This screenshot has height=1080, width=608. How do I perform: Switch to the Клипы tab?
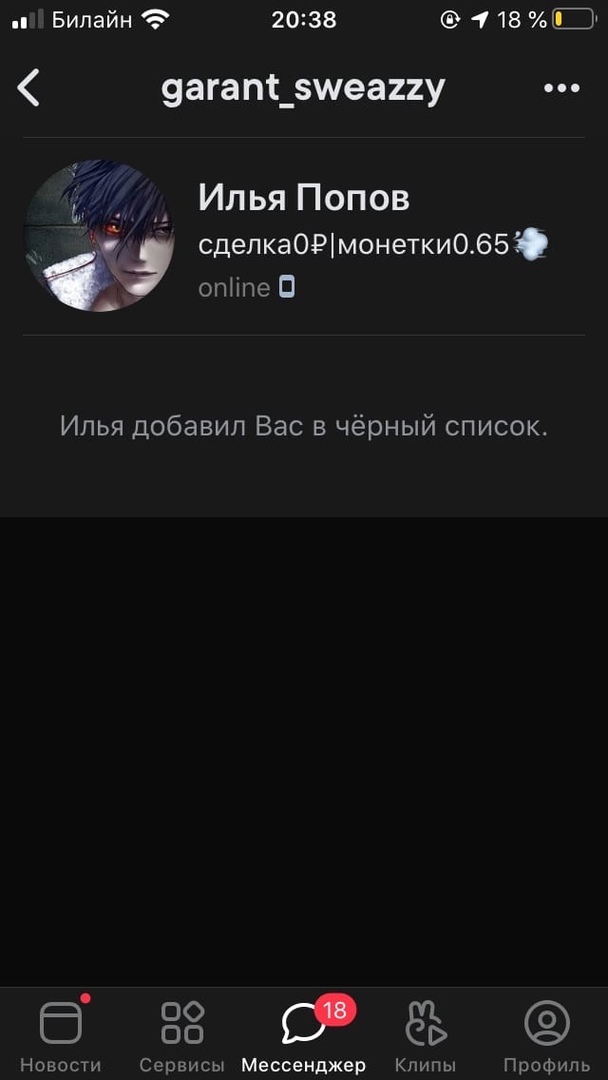tap(425, 1035)
